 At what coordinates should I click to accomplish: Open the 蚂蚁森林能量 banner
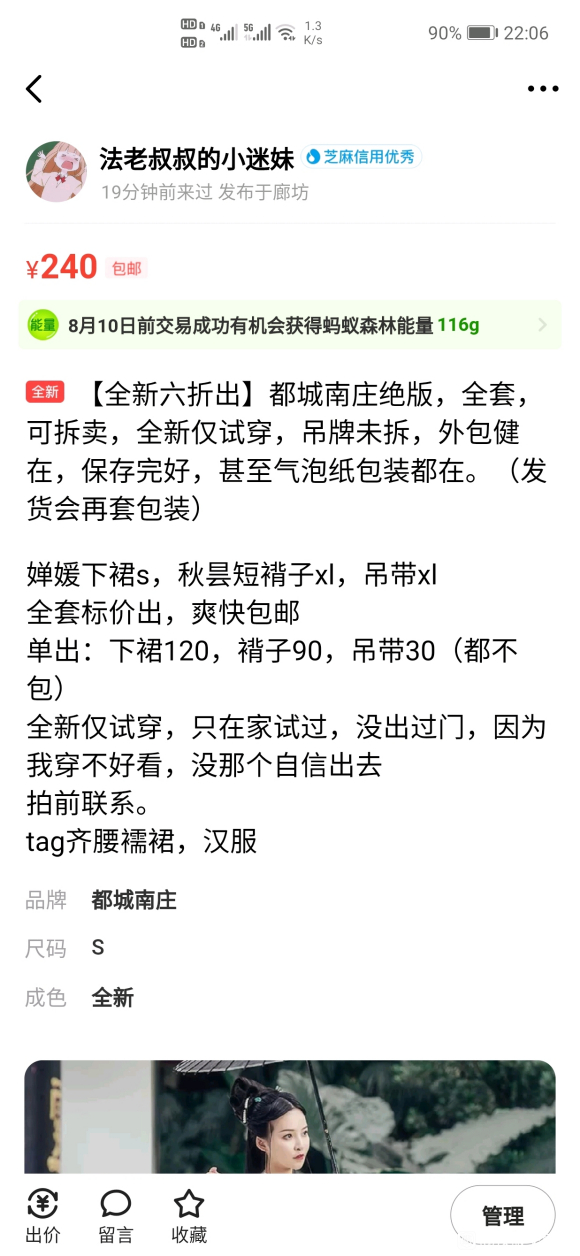(289, 325)
